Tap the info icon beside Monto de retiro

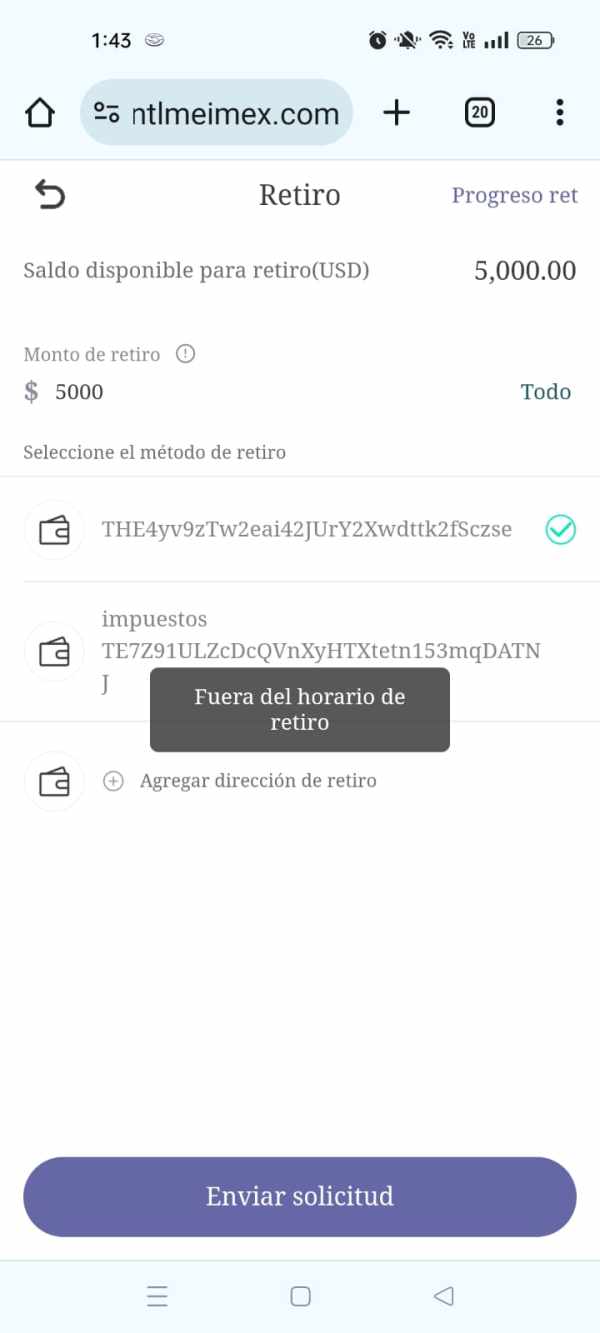(185, 354)
